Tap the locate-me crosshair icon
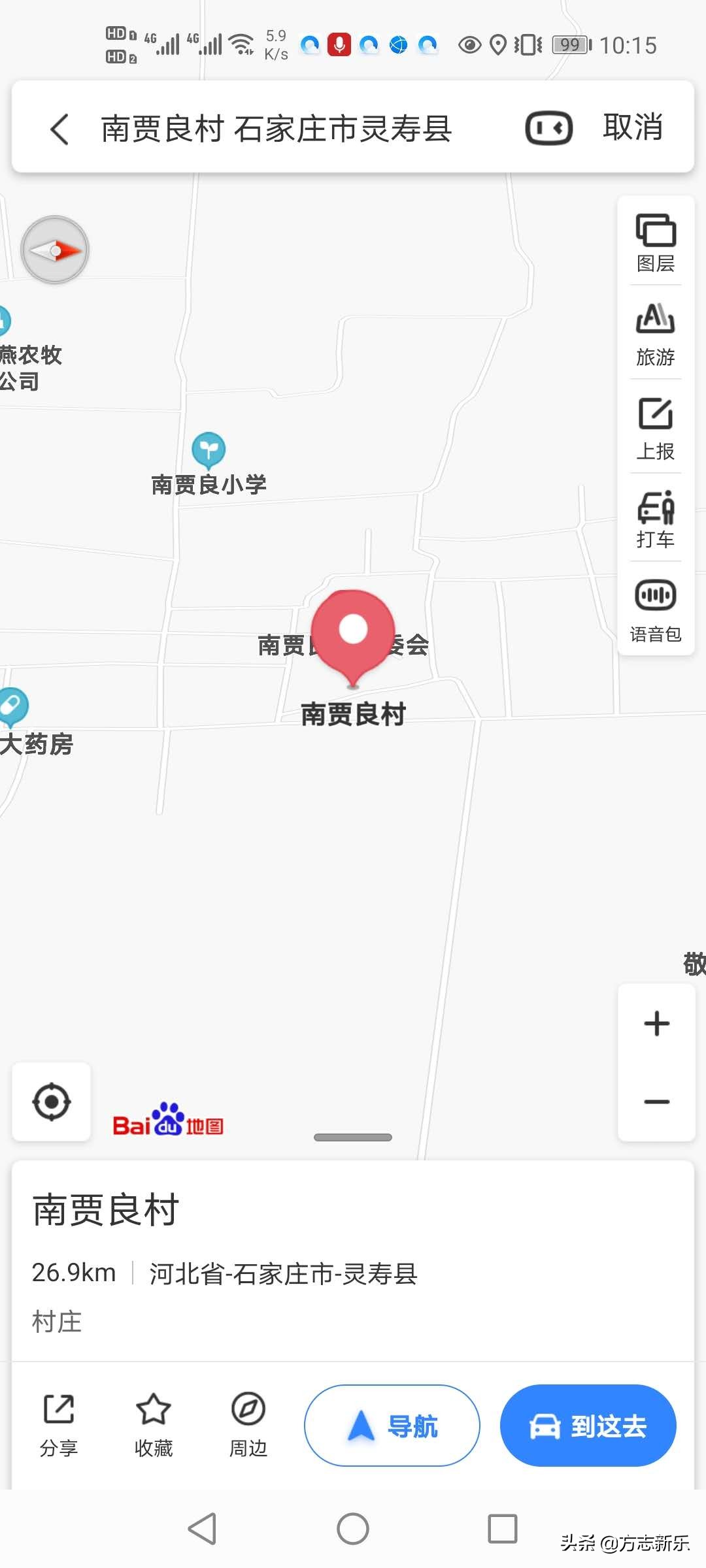 (51, 1102)
